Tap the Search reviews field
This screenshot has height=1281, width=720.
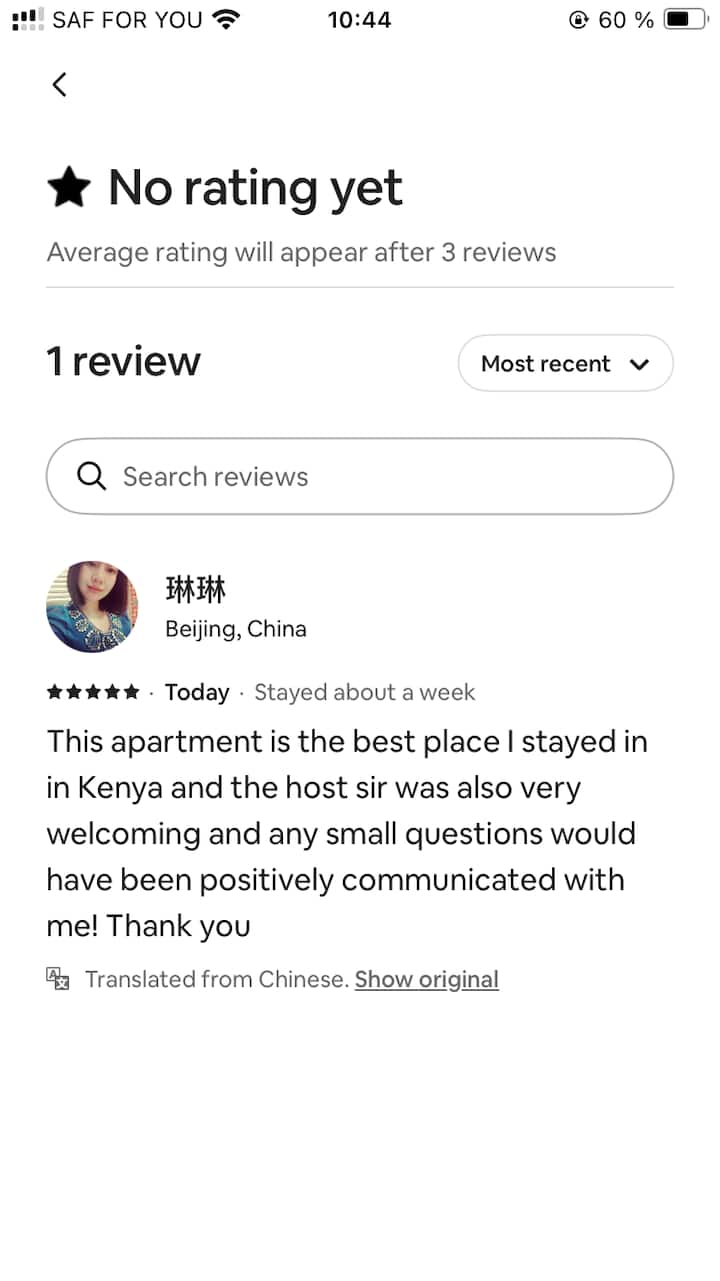360,477
